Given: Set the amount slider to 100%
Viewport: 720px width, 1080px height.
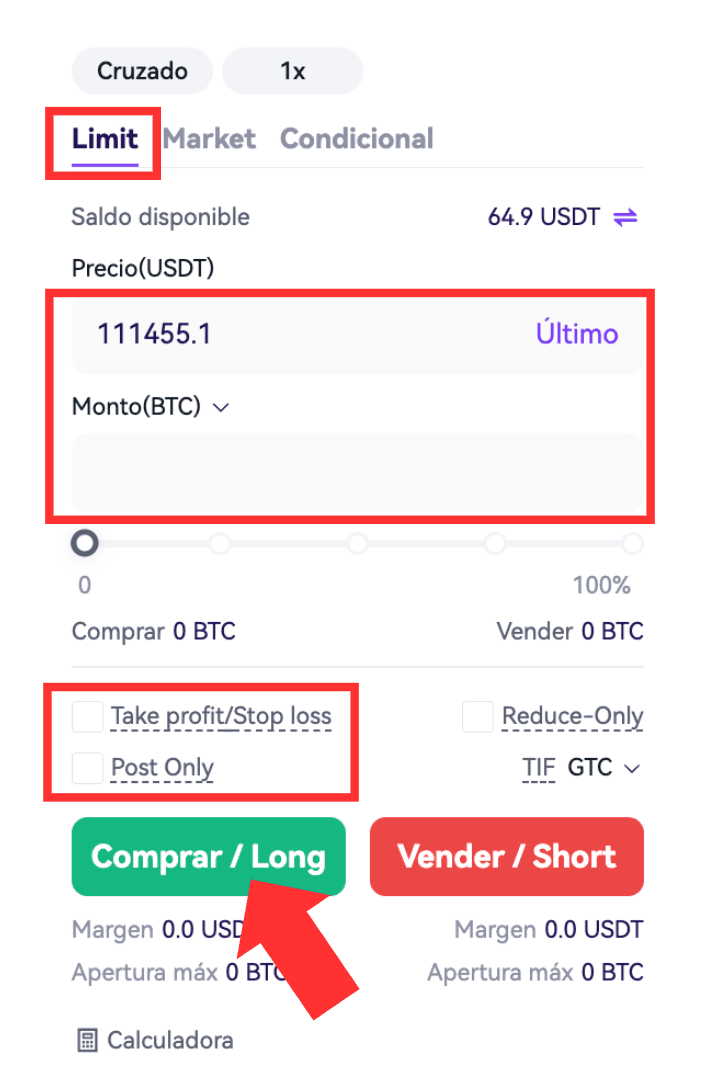Looking at the screenshot, I should (x=631, y=544).
